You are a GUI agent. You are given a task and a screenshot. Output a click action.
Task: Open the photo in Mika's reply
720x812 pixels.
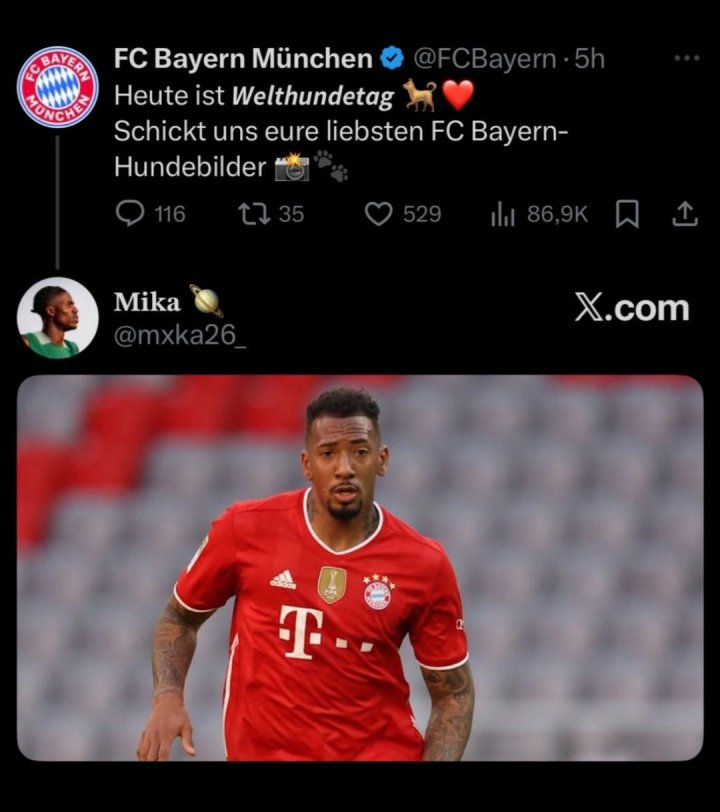tap(360, 568)
